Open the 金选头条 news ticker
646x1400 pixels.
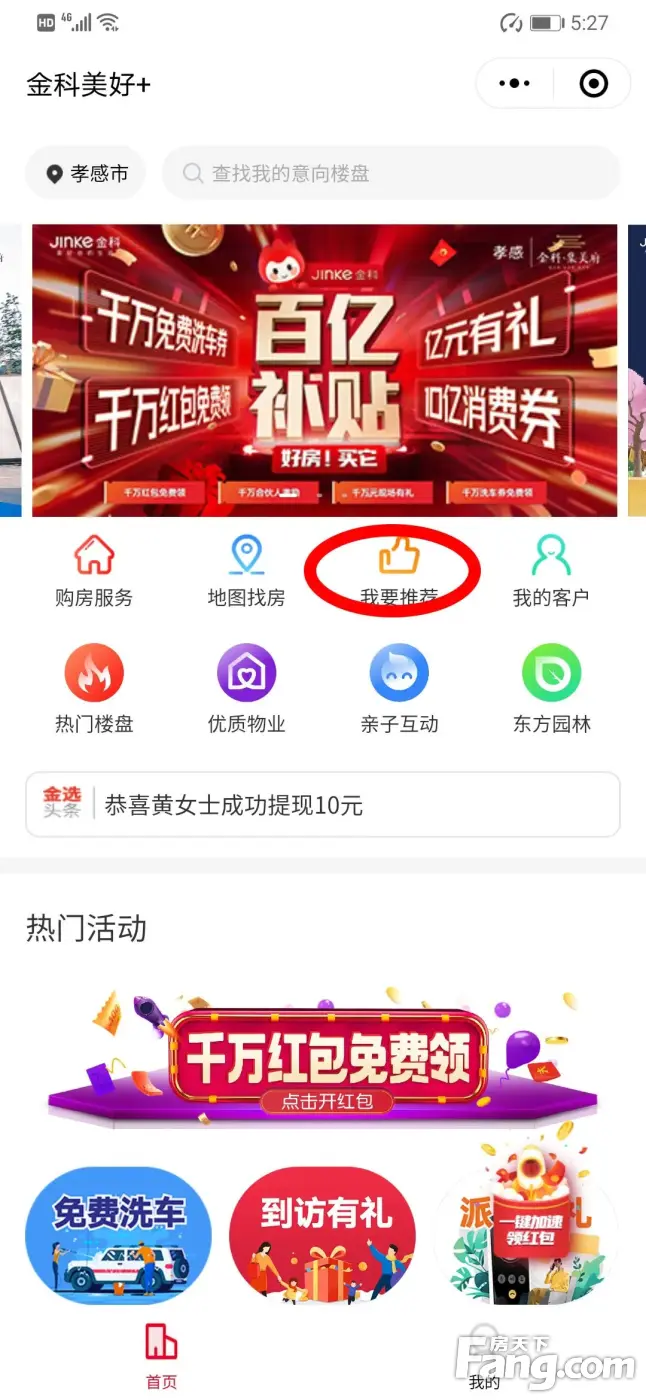323,805
